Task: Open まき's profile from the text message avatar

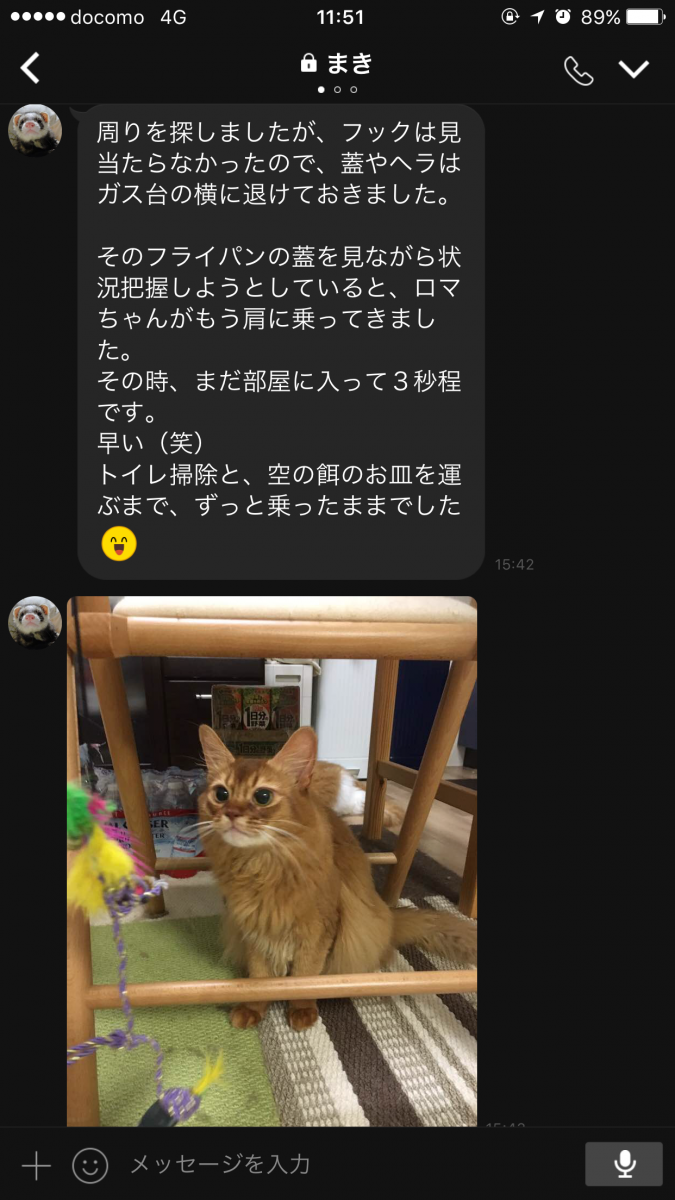Action: (35, 130)
